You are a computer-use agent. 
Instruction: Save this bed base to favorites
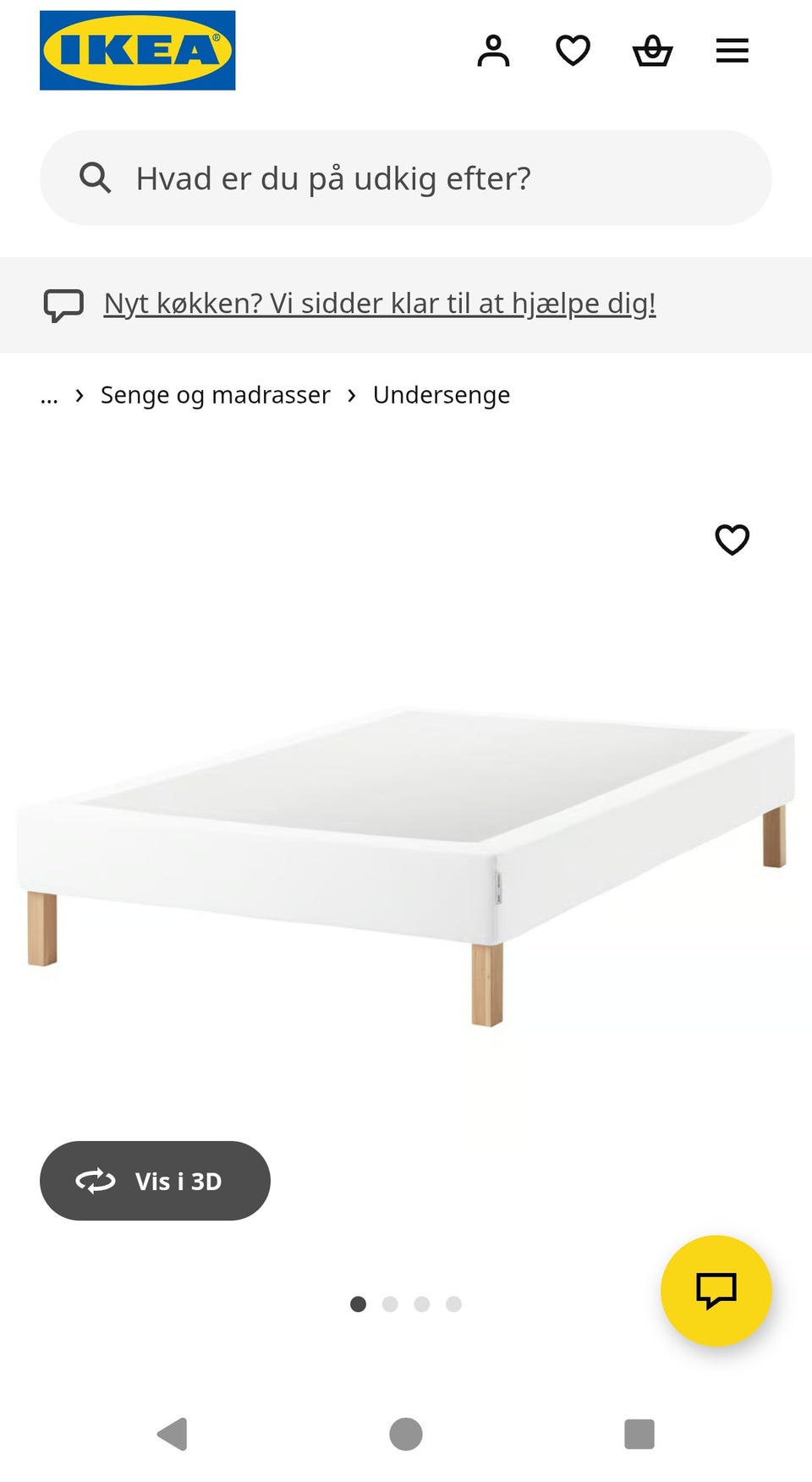tap(732, 540)
